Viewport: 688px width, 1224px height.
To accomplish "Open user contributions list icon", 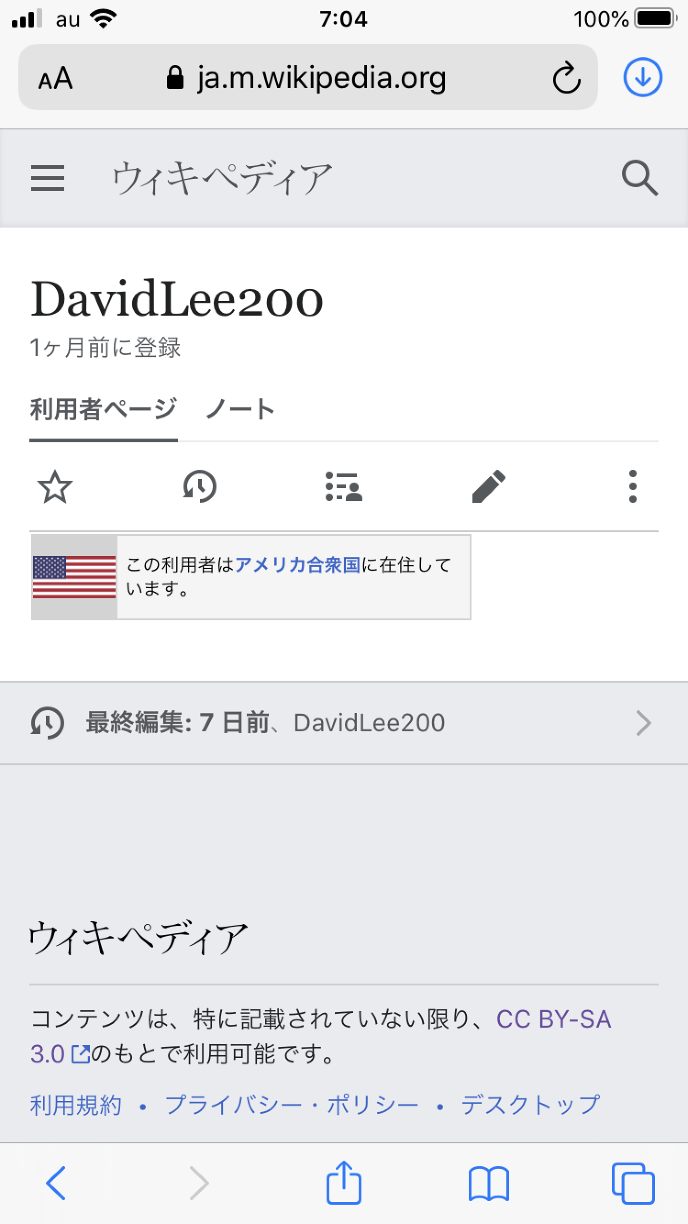I will click(343, 487).
